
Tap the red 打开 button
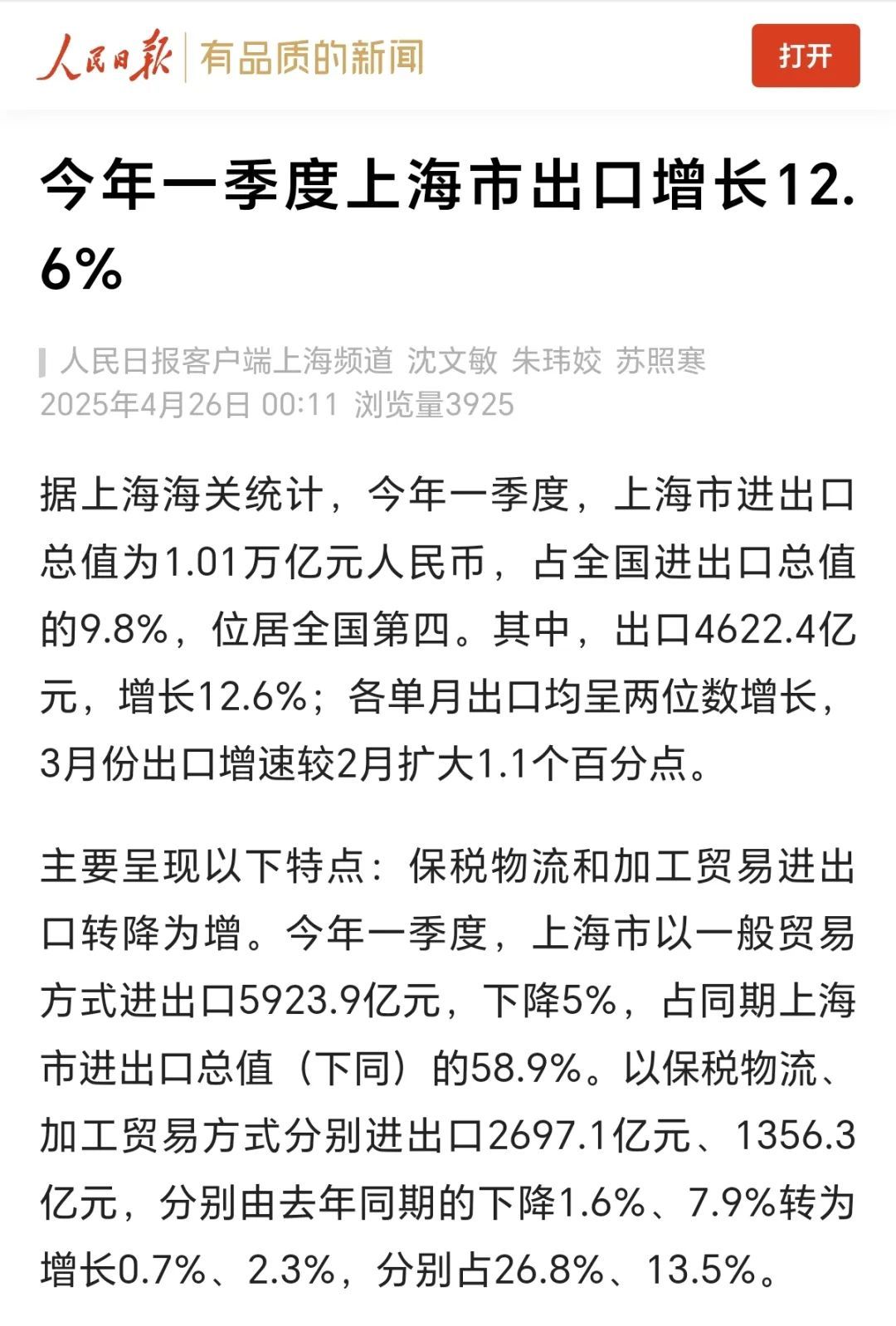[x=805, y=56]
